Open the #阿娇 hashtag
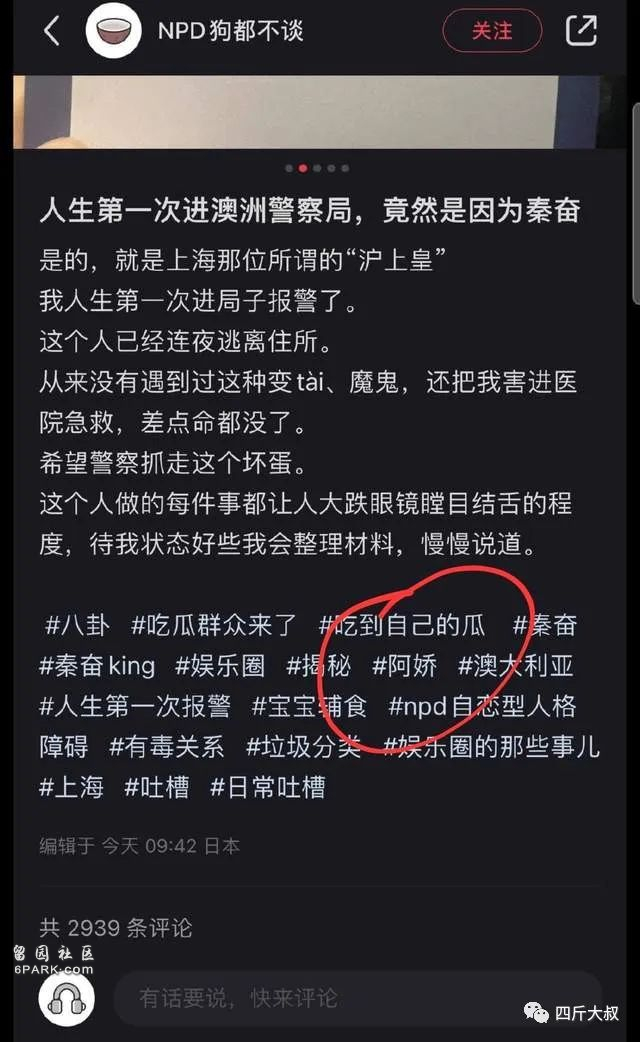 406,666
